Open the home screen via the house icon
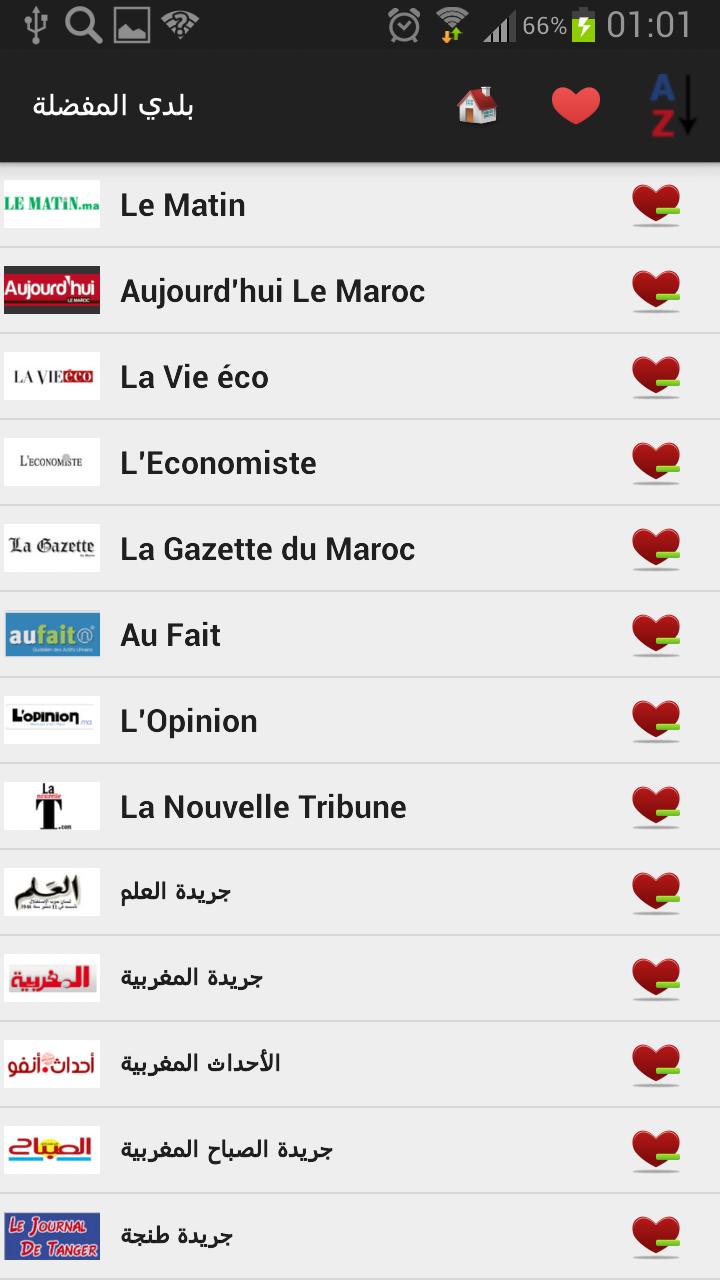Image resolution: width=720 pixels, height=1280 pixels. tap(475, 105)
